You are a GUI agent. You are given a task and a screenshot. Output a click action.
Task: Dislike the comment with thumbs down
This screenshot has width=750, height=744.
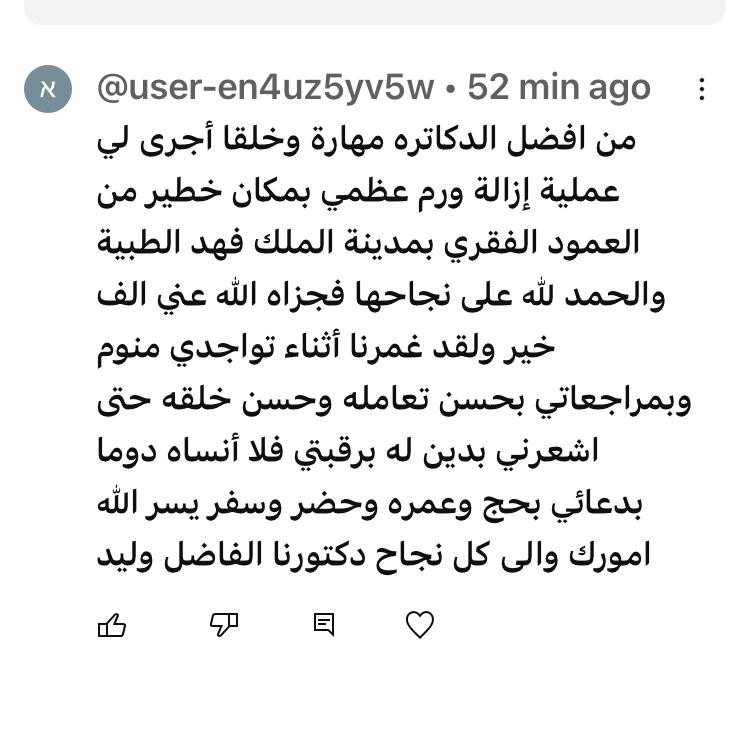coord(224,625)
